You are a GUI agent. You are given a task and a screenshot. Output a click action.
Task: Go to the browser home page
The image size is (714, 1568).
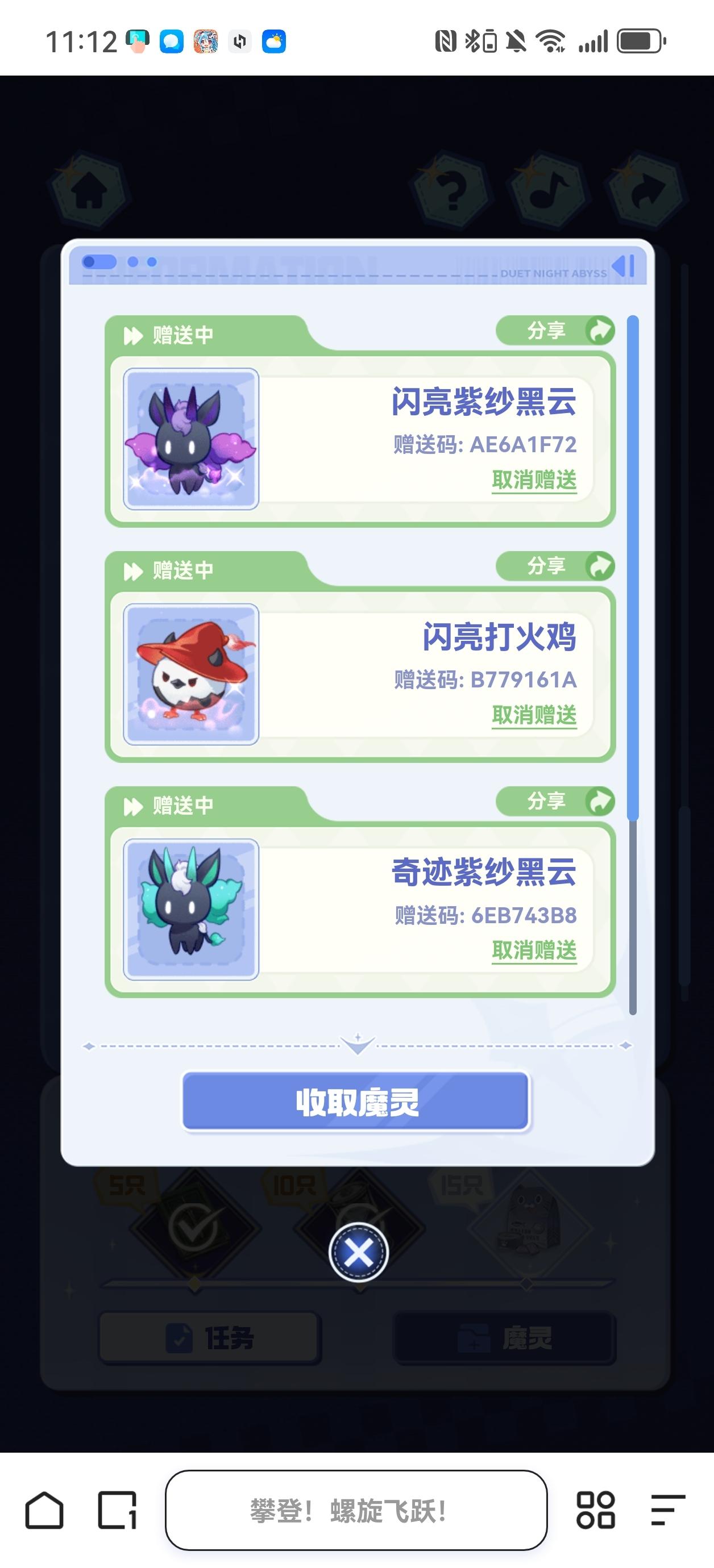pyautogui.click(x=44, y=1510)
